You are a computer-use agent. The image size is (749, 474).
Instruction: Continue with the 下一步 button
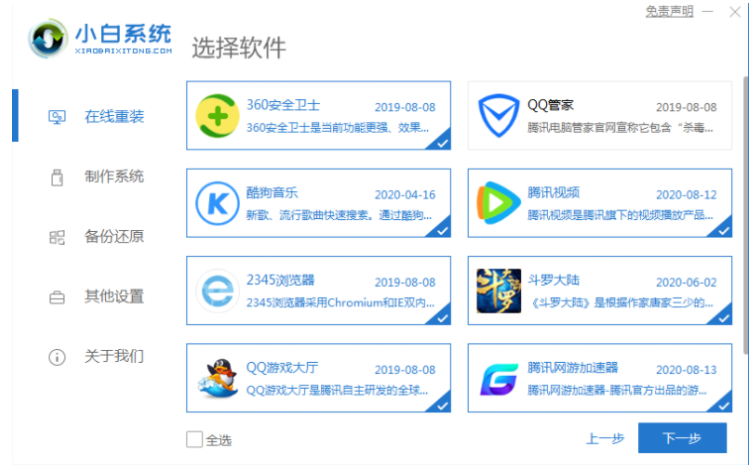click(x=682, y=438)
